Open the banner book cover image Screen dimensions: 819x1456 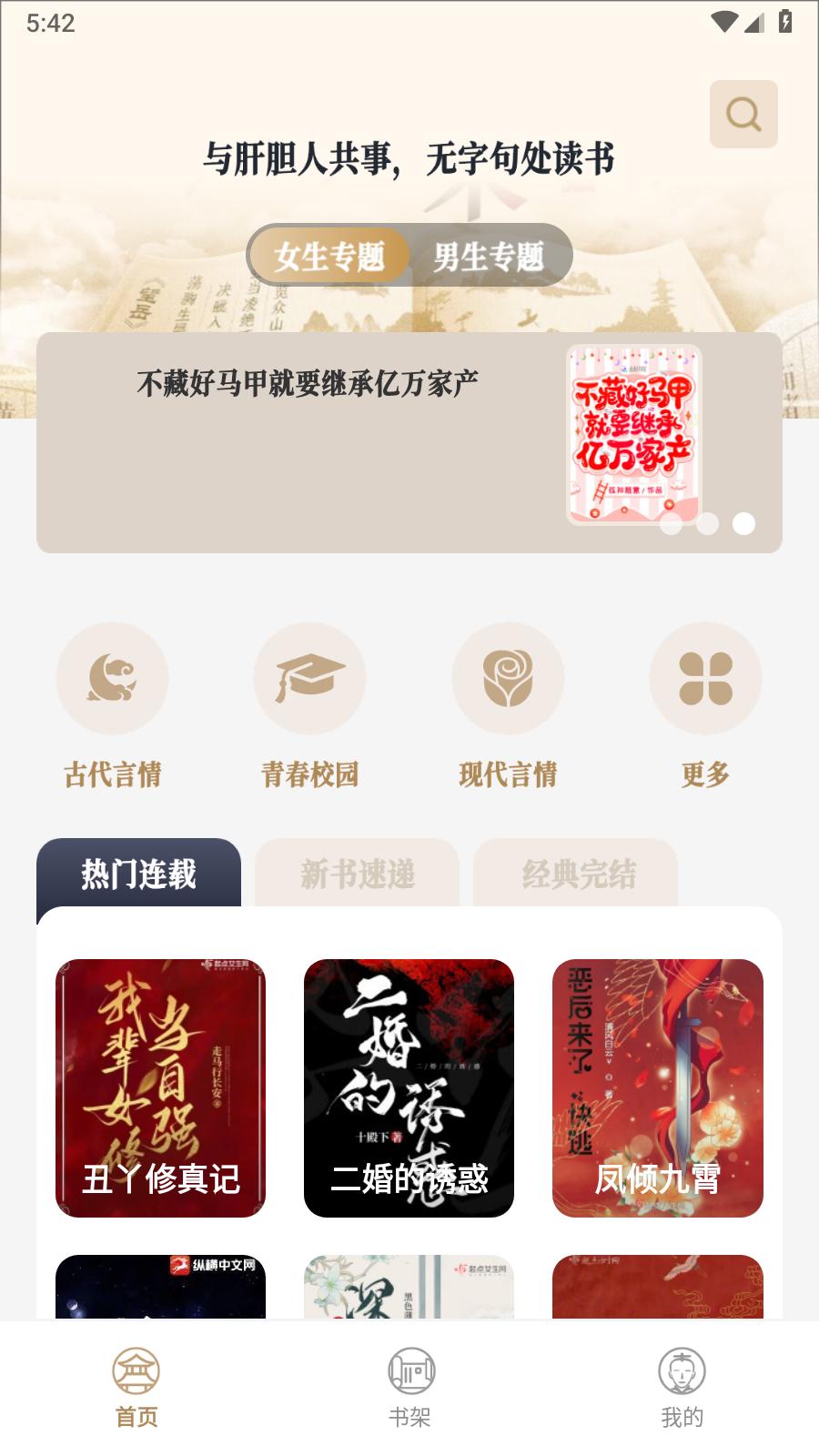(632, 430)
